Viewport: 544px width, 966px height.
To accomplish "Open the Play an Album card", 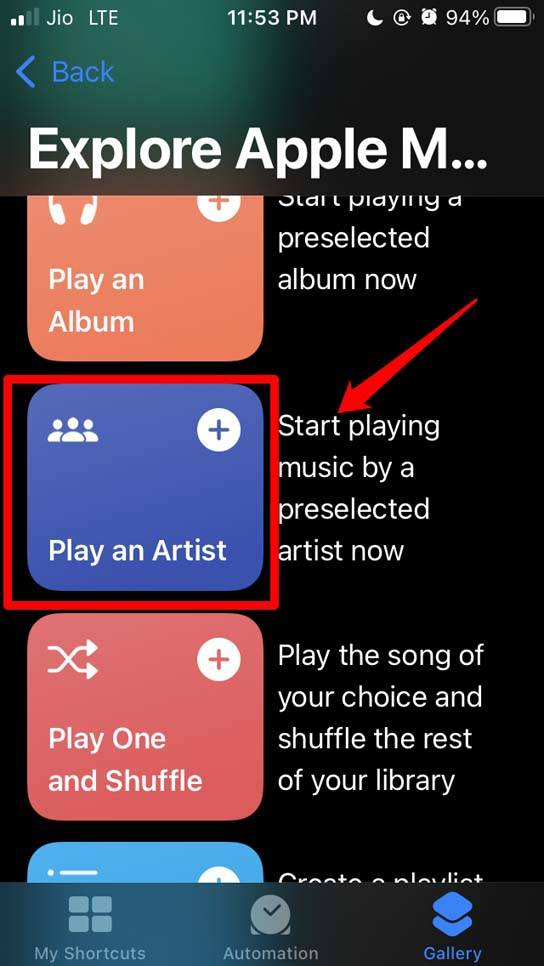I will 145,278.
